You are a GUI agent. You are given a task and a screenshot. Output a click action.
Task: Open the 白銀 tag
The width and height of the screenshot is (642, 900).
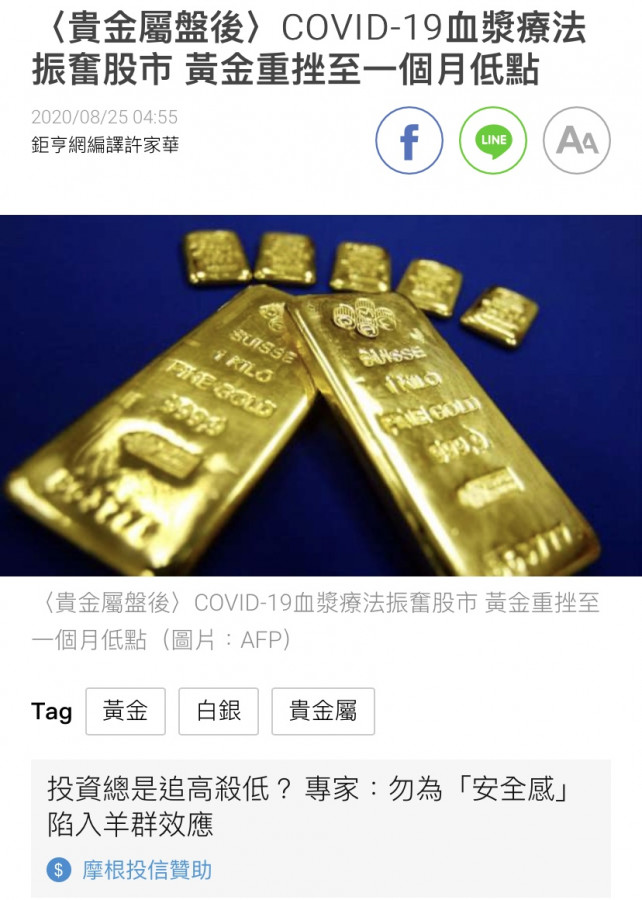(x=218, y=712)
